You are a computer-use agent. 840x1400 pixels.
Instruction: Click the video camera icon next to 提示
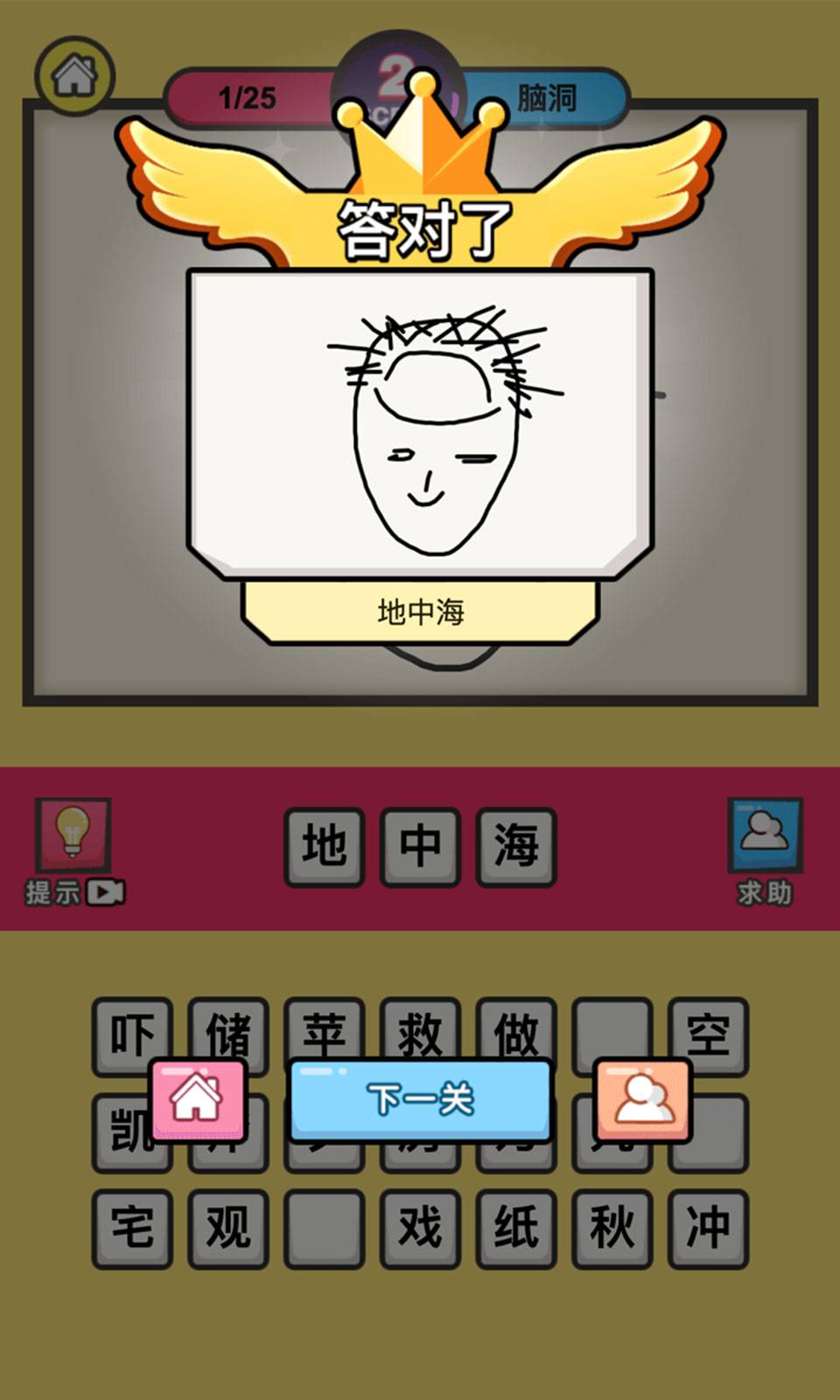[x=106, y=892]
